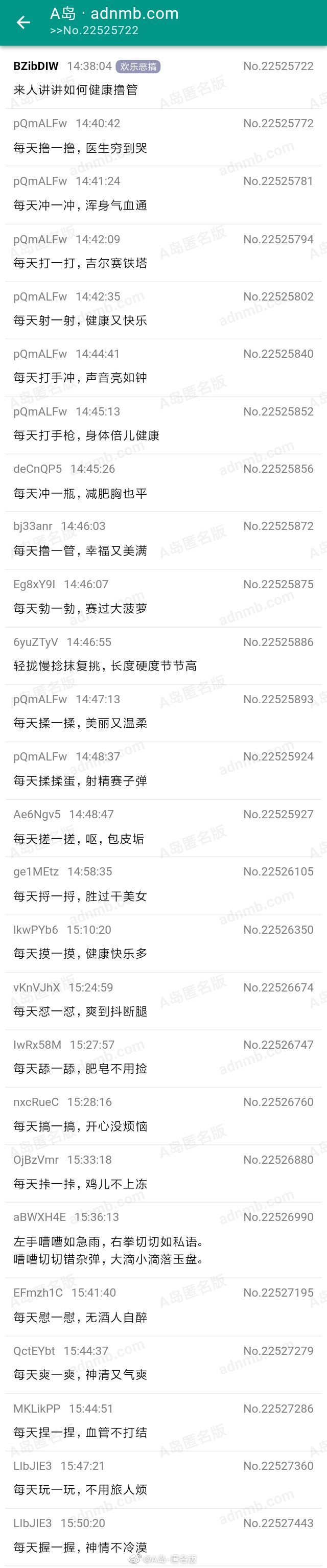Open reply No.22525872 from bj33anr
327x1568 pixels.
[x=163, y=539]
